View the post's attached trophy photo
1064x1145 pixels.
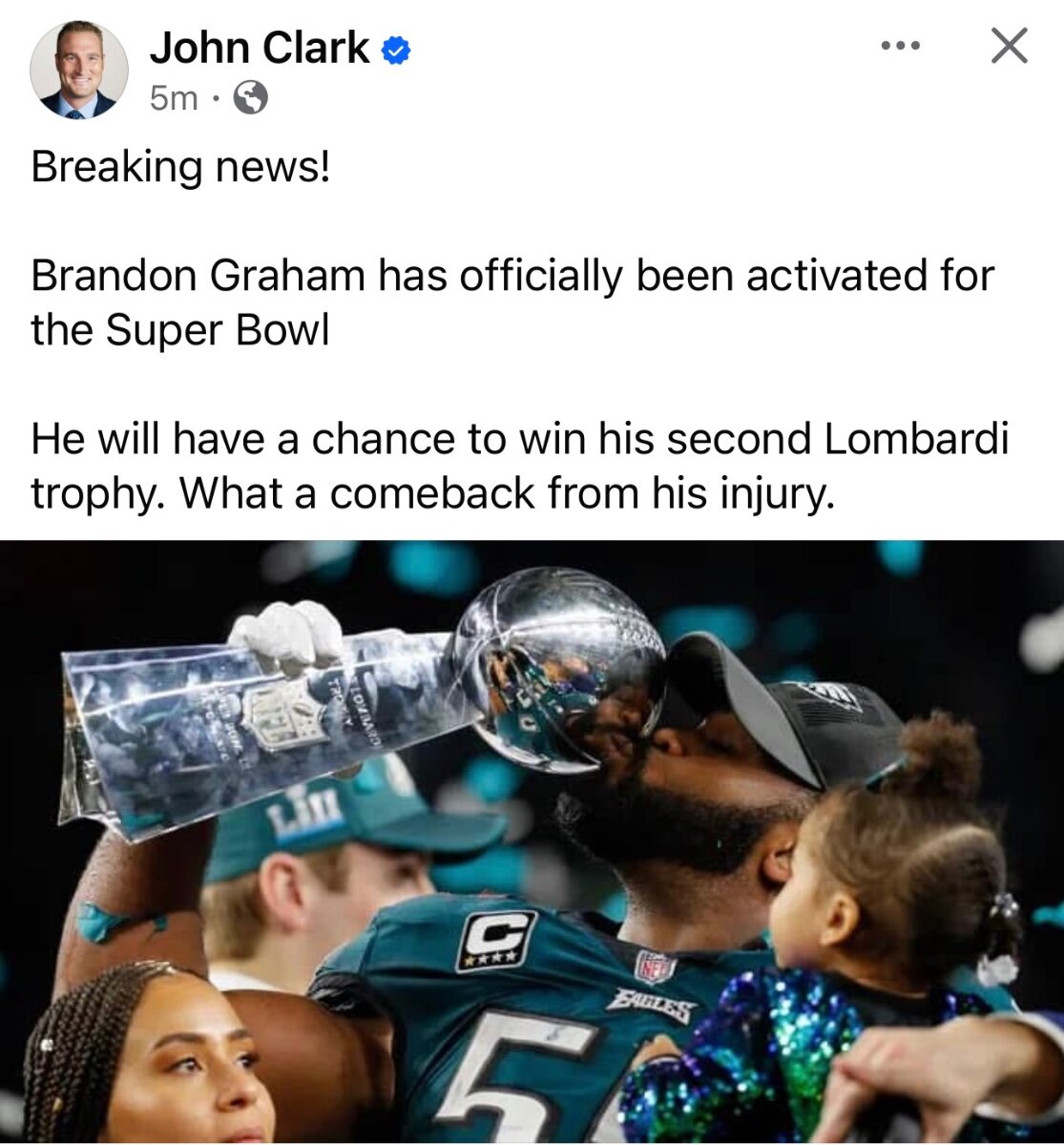532,842
